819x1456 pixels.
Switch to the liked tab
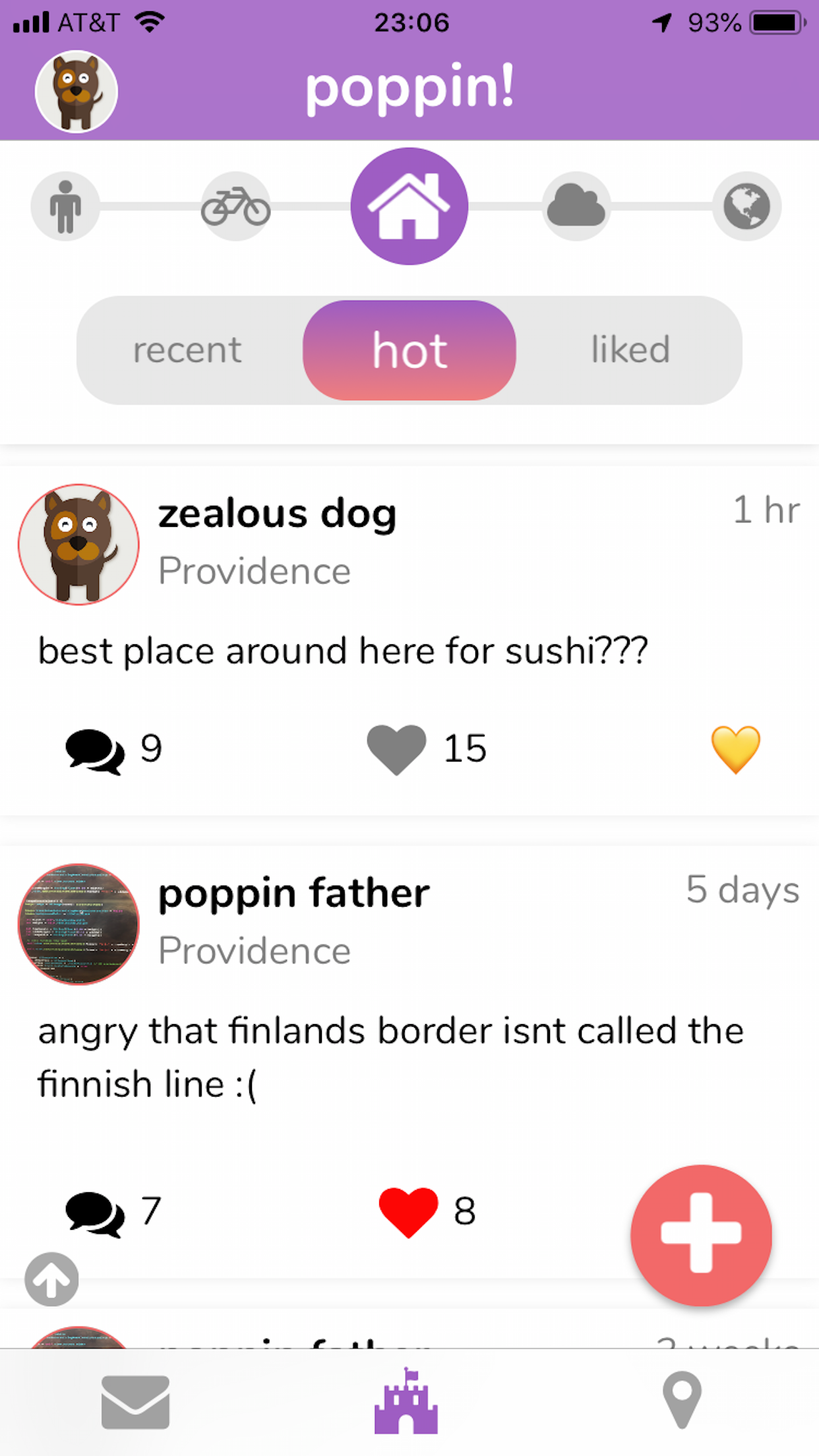click(x=630, y=350)
